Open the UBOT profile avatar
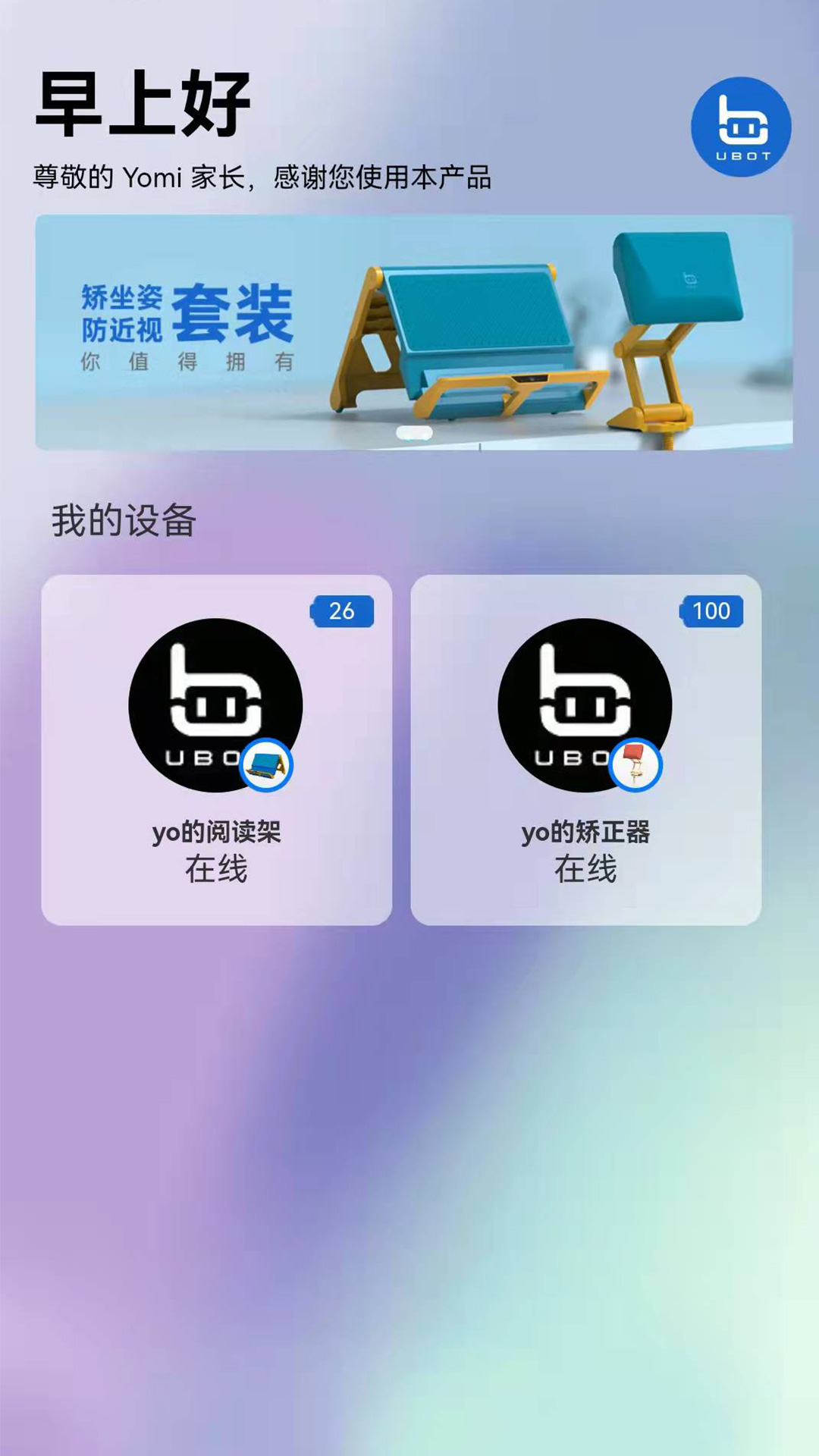Image resolution: width=819 pixels, height=1456 pixels. click(741, 127)
